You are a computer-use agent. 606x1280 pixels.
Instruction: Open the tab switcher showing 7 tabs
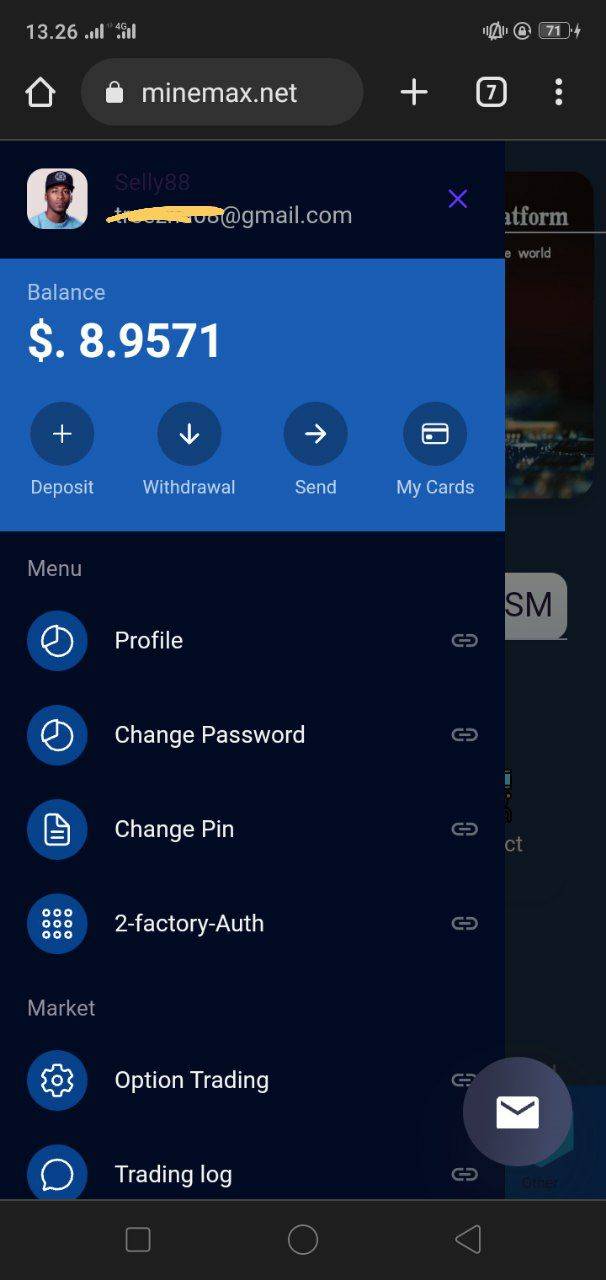point(491,93)
